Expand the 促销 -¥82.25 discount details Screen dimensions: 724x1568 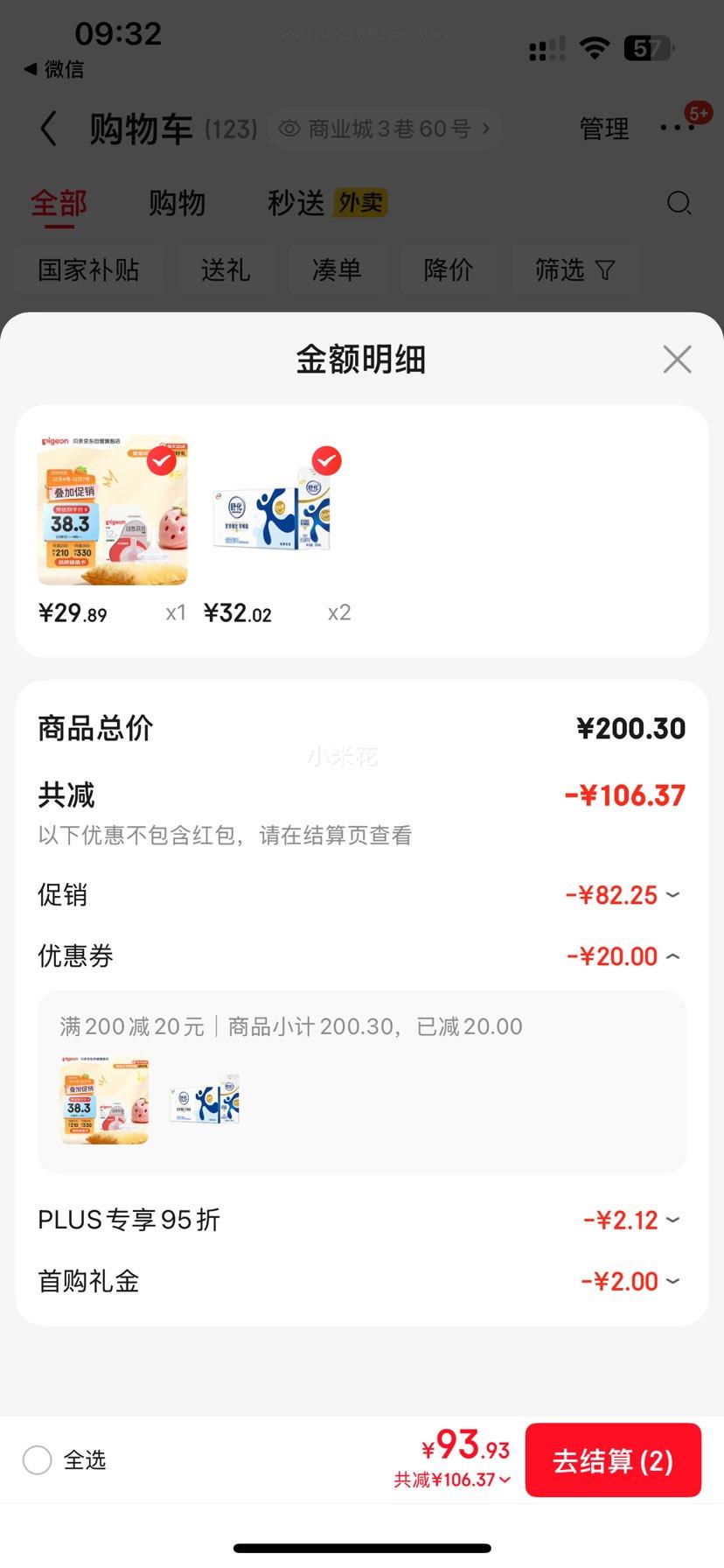(672, 894)
